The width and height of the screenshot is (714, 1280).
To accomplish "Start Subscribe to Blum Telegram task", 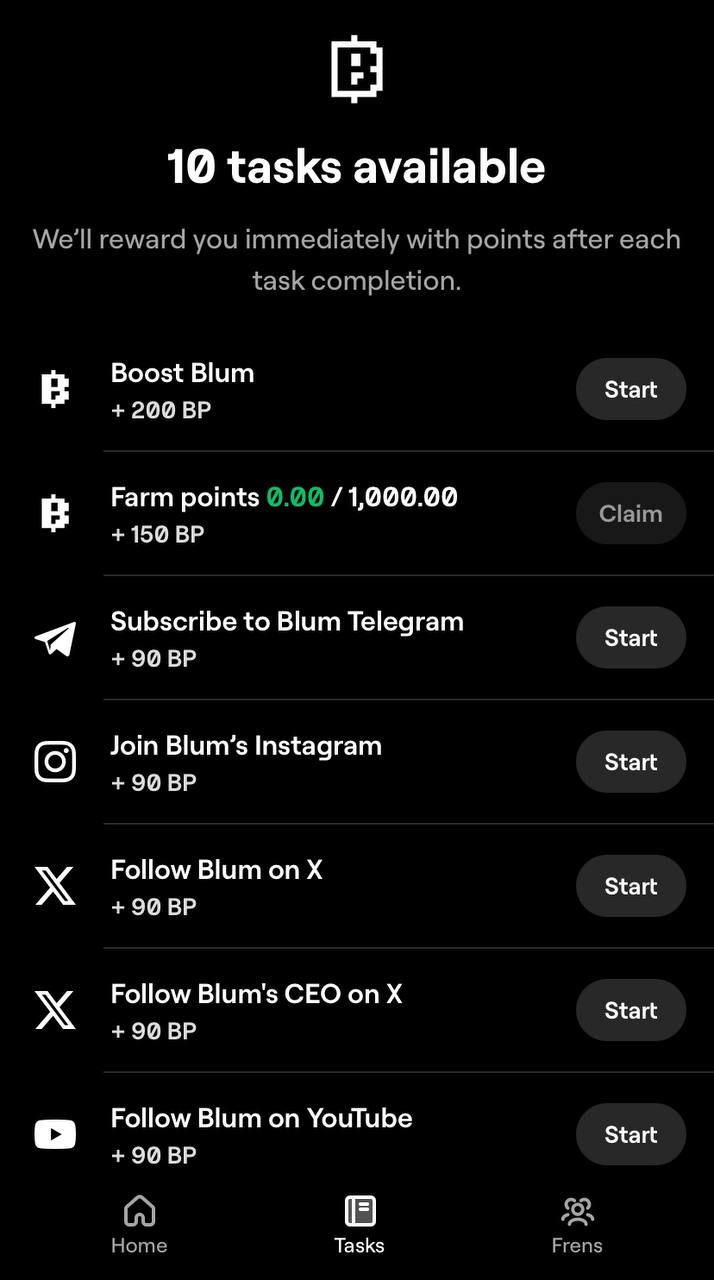I will 630,637.
